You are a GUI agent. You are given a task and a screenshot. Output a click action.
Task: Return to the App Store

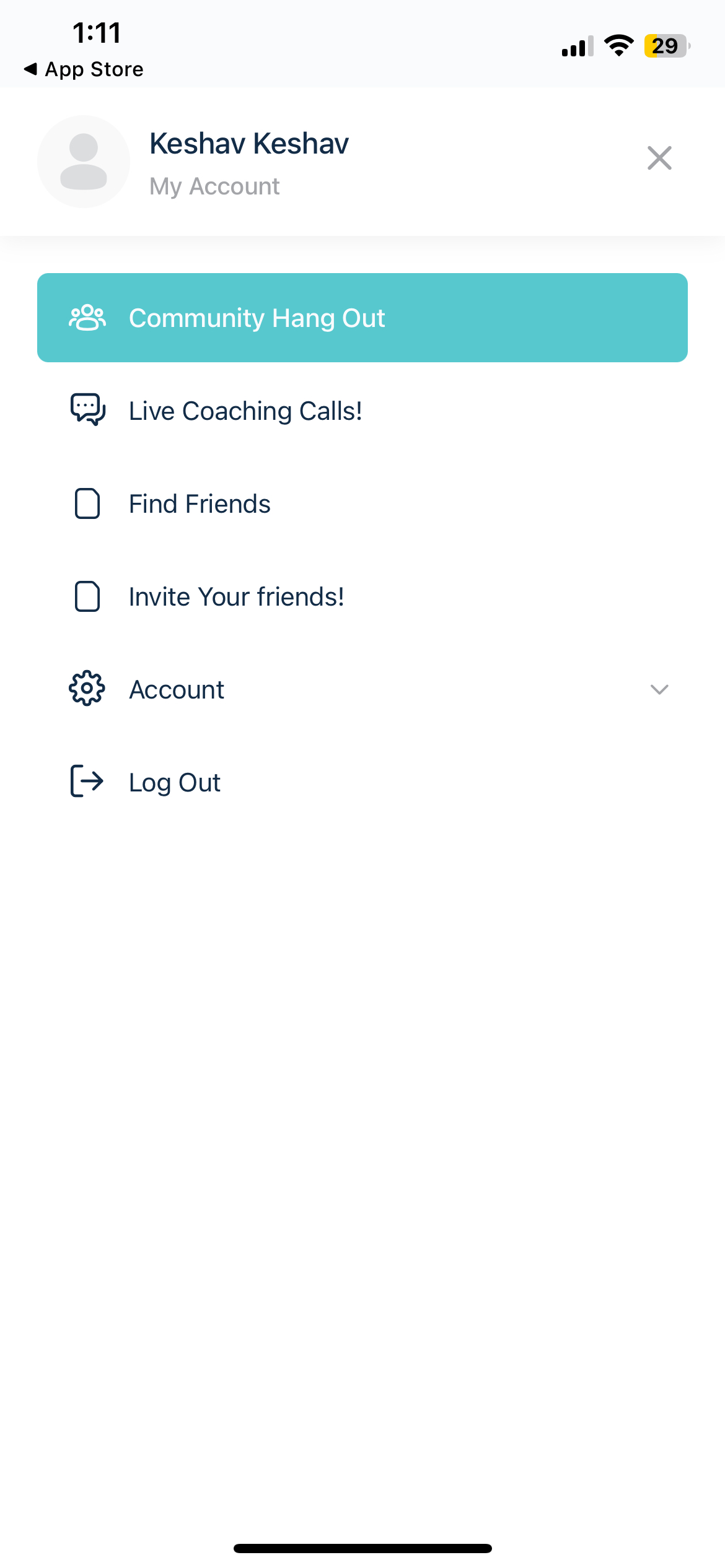84,69
